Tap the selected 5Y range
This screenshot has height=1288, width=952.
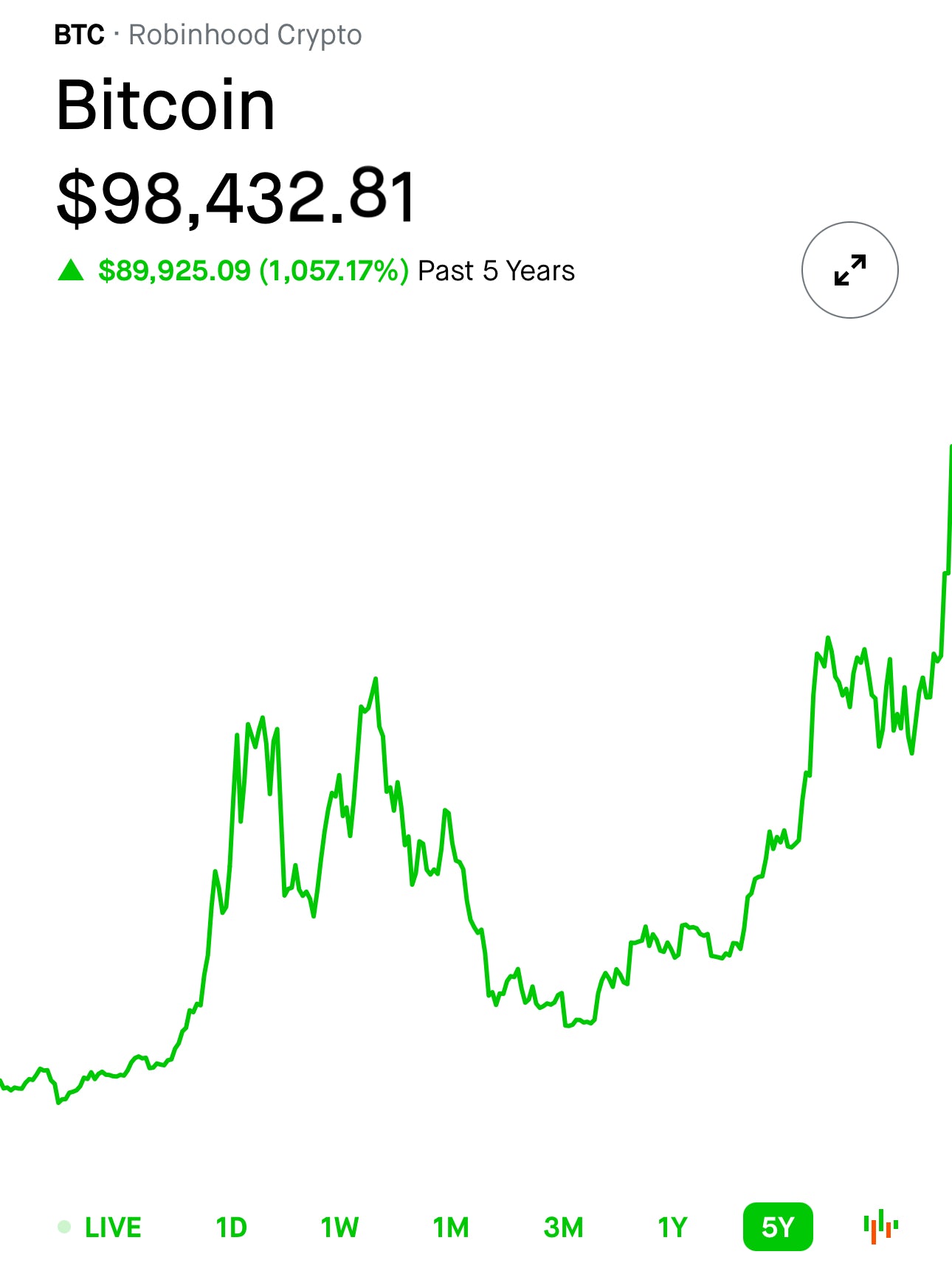point(778,1227)
